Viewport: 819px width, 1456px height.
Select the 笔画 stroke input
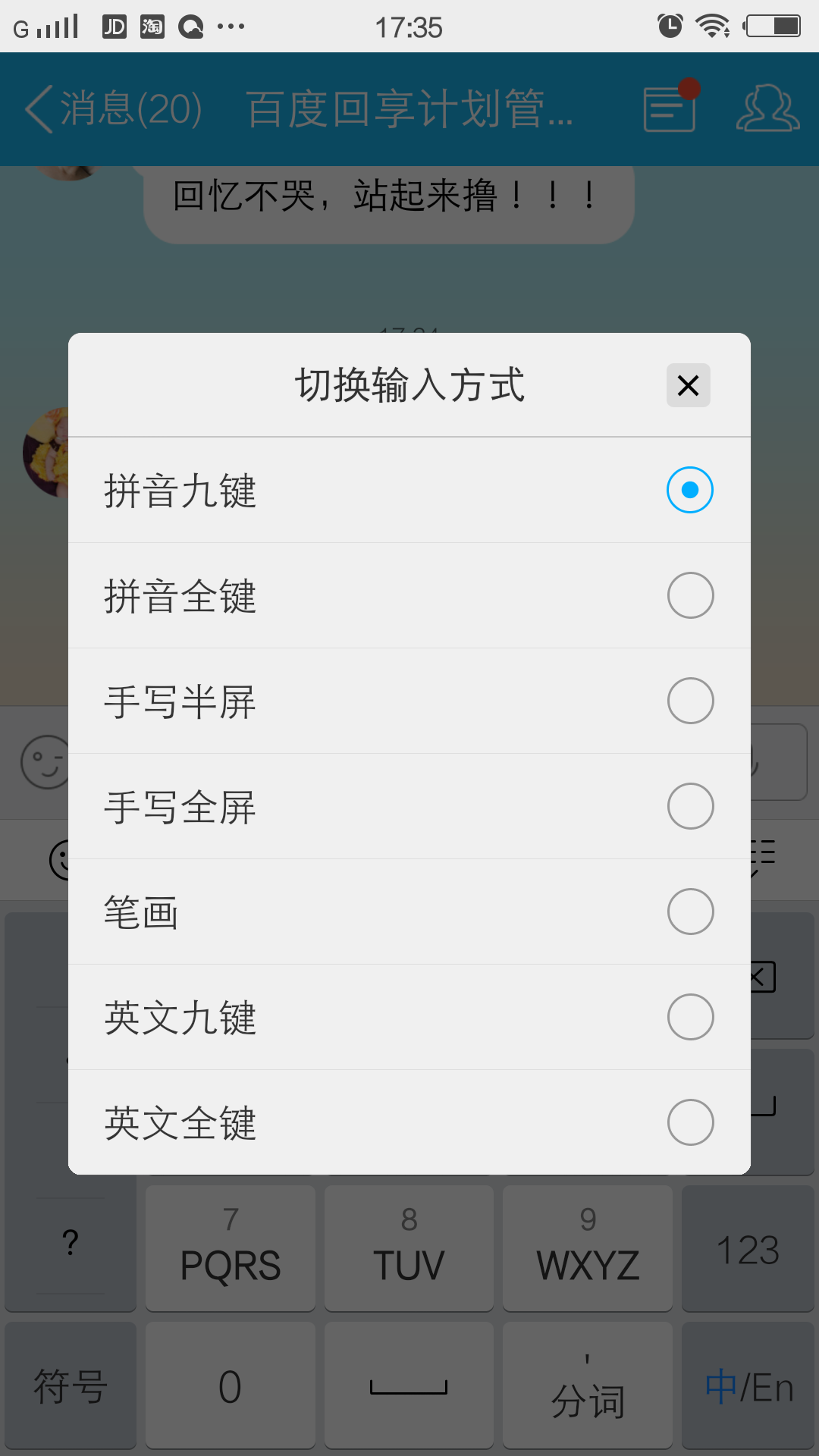pos(409,912)
